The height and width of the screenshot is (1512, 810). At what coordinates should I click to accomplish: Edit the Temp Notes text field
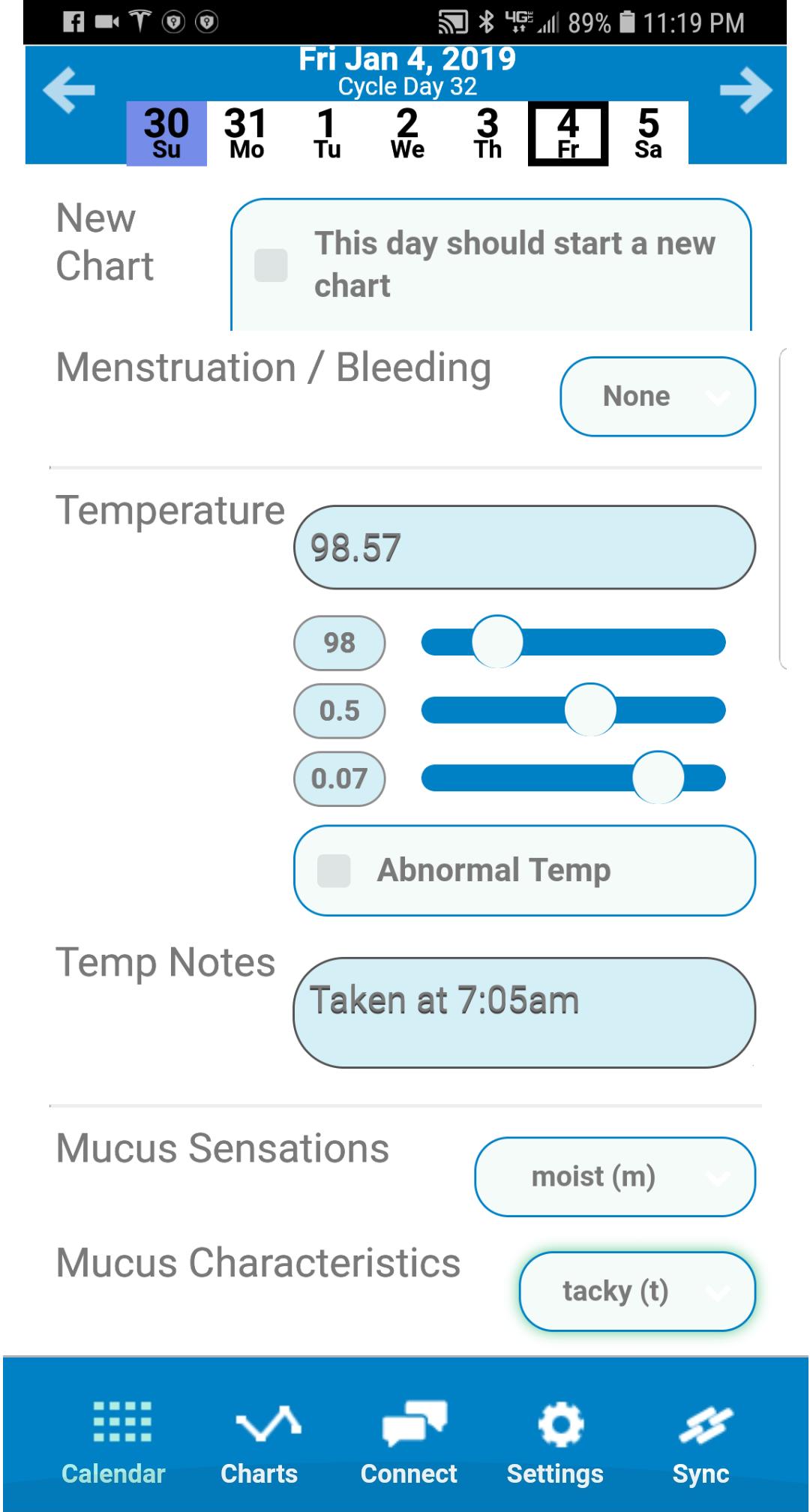[x=523, y=1012]
